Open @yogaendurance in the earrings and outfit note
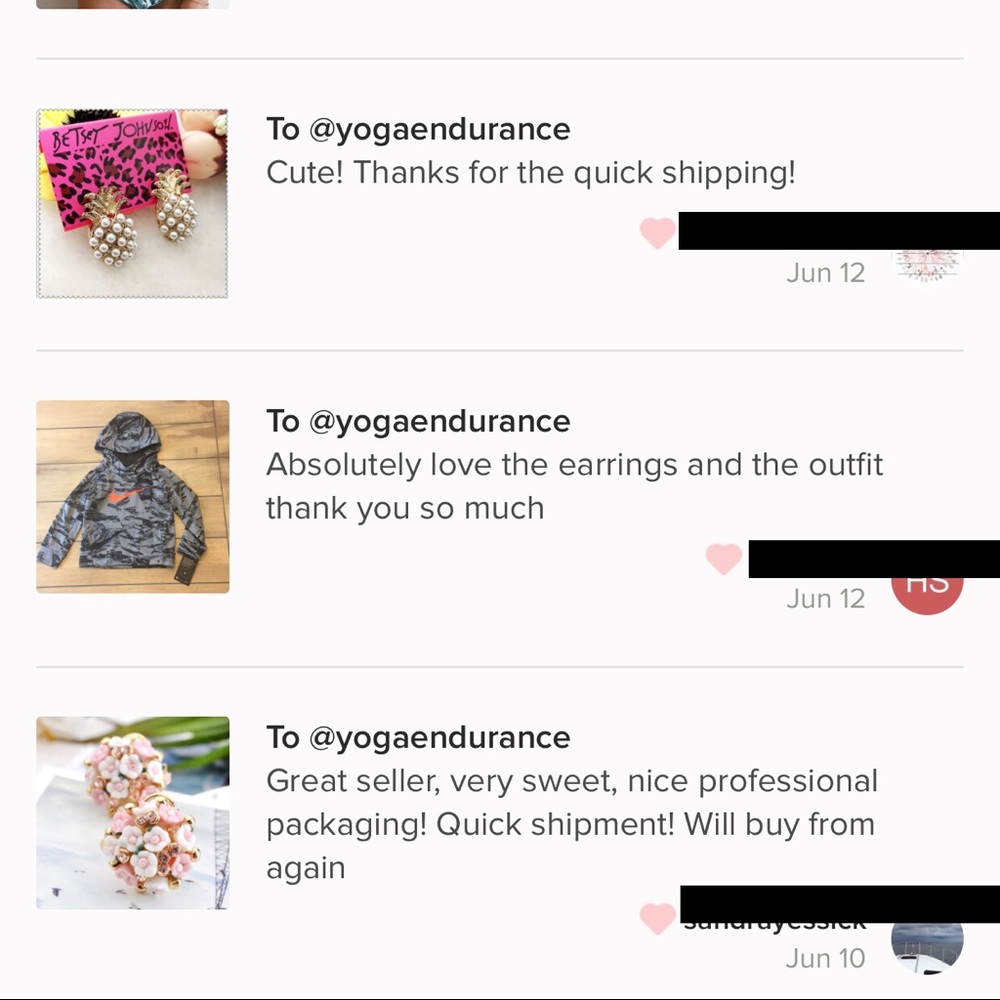This screenshot has width=1000, height=1000. (439, 421)
